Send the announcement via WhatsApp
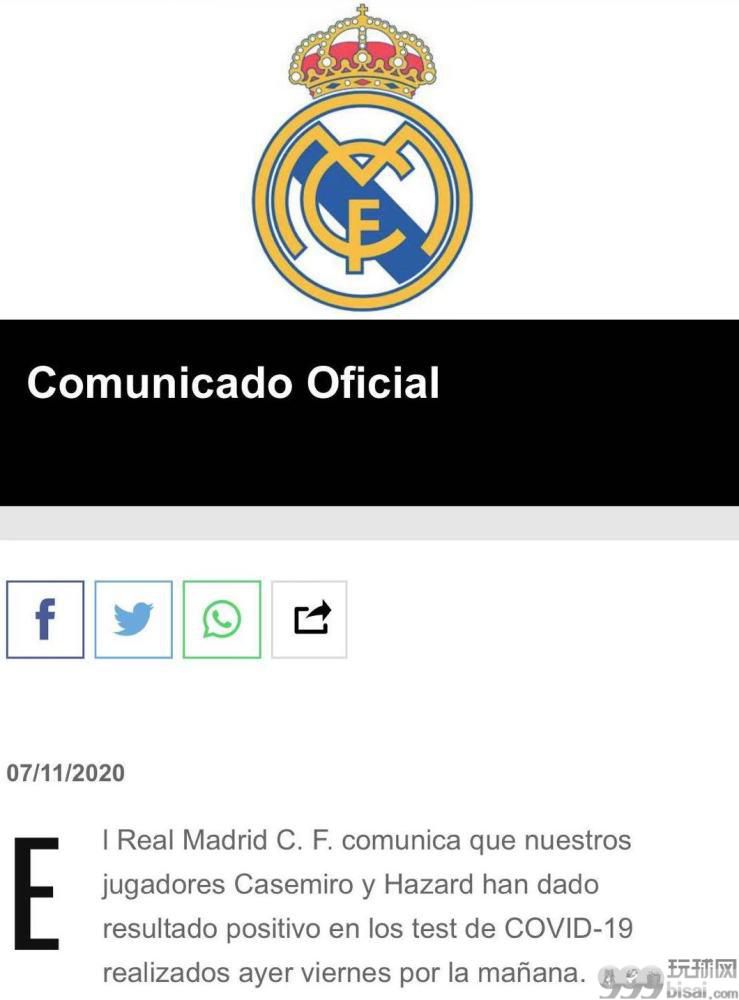The height and width of the screenshot is (1000, 739). [222, 620]
